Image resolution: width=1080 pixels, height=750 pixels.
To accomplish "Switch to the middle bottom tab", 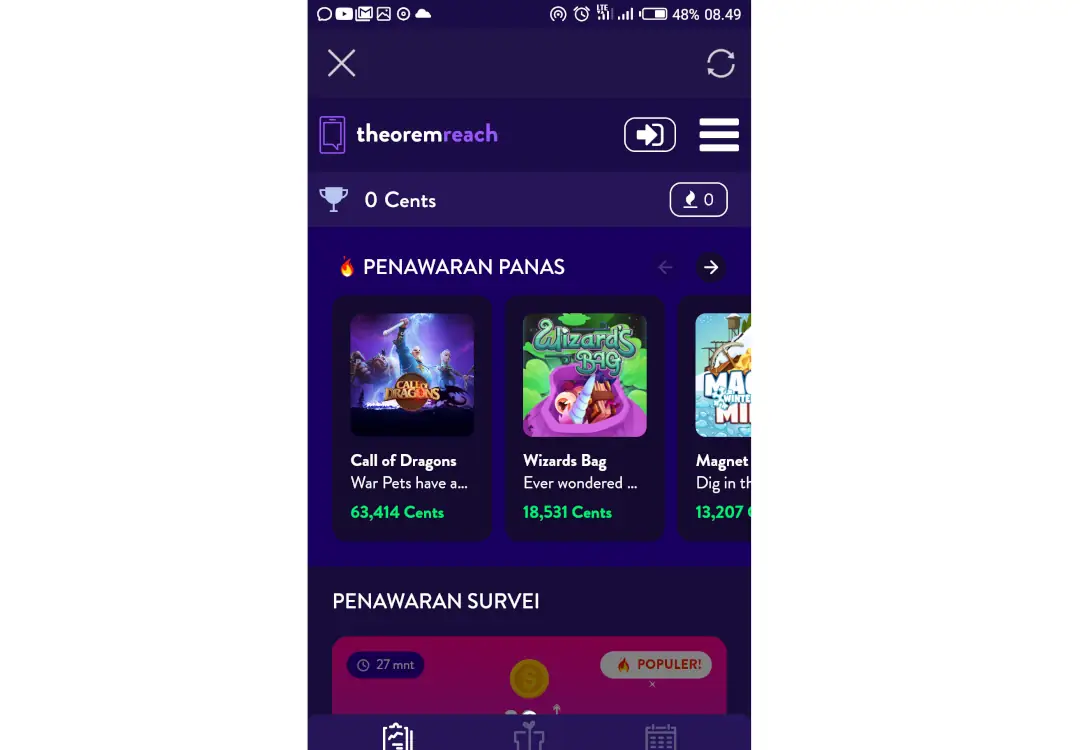I will 529,736.
